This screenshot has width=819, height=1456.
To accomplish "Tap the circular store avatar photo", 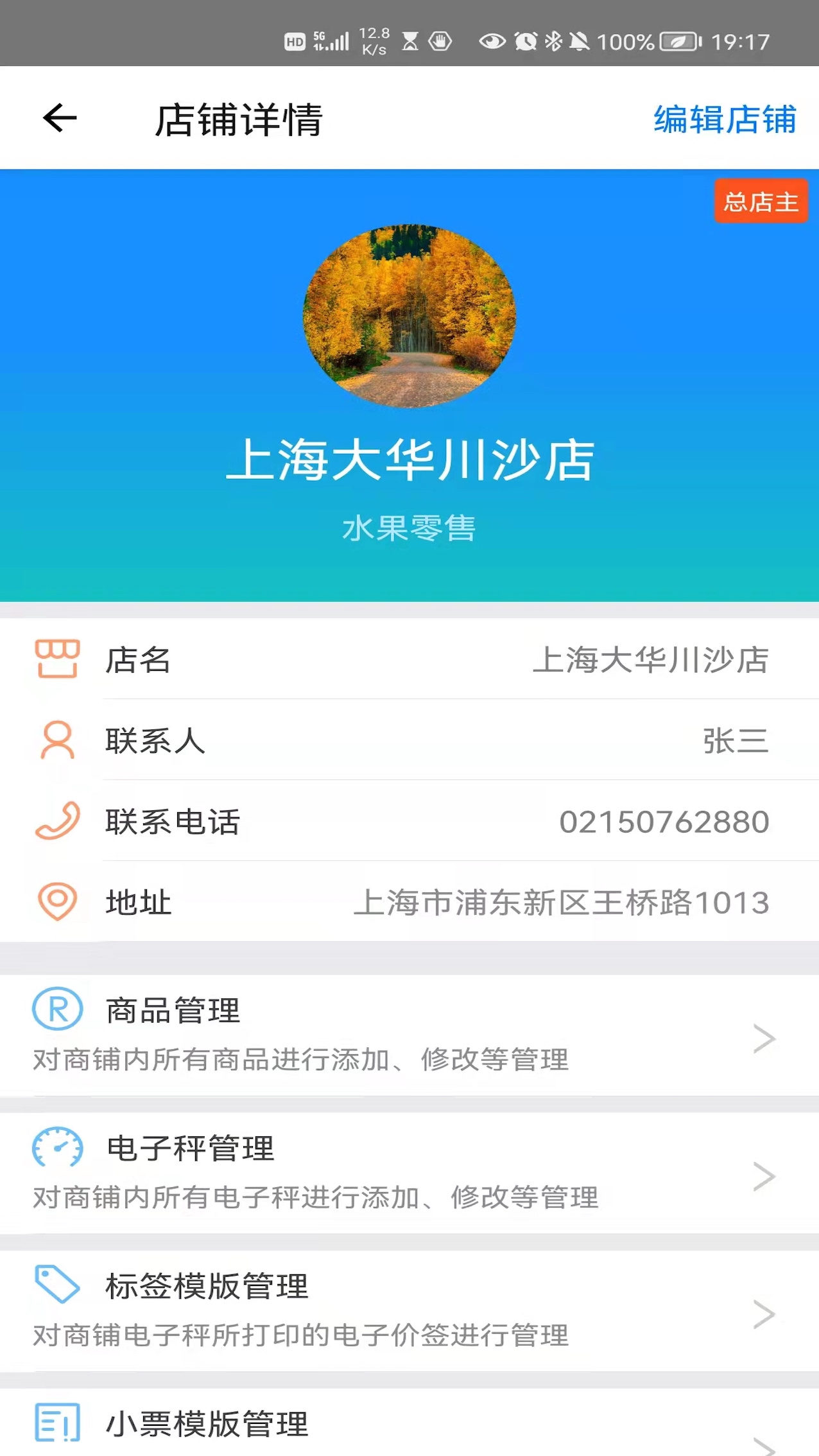I will point(410,316).
